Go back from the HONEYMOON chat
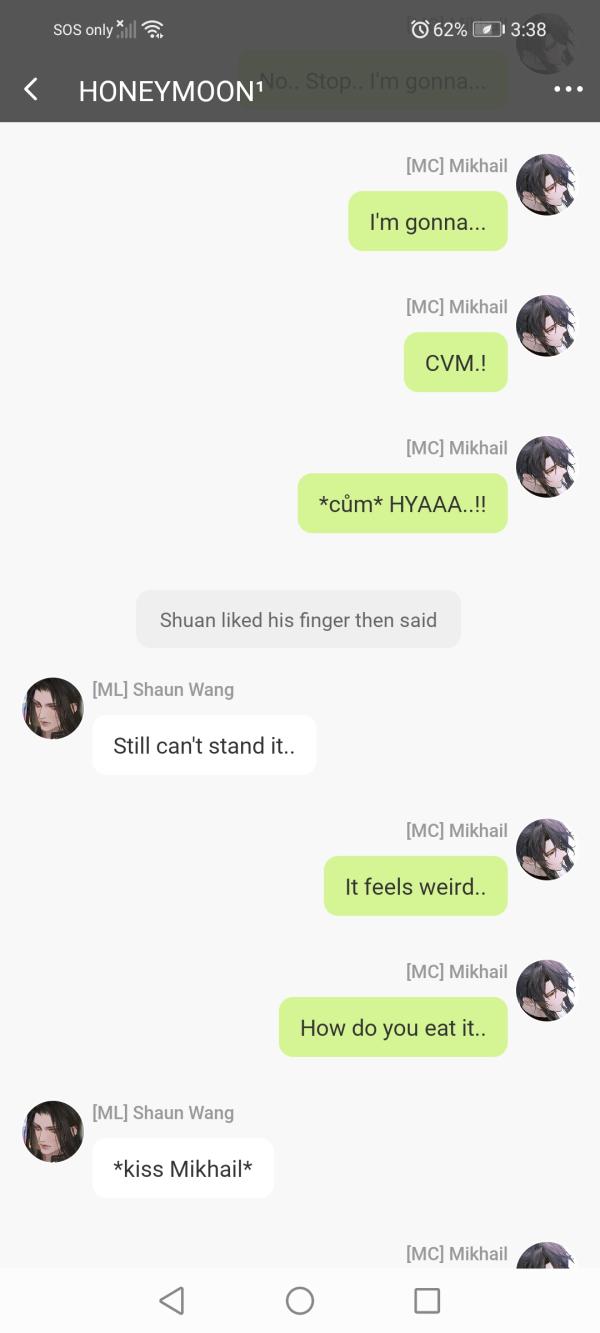 (31, 90)
